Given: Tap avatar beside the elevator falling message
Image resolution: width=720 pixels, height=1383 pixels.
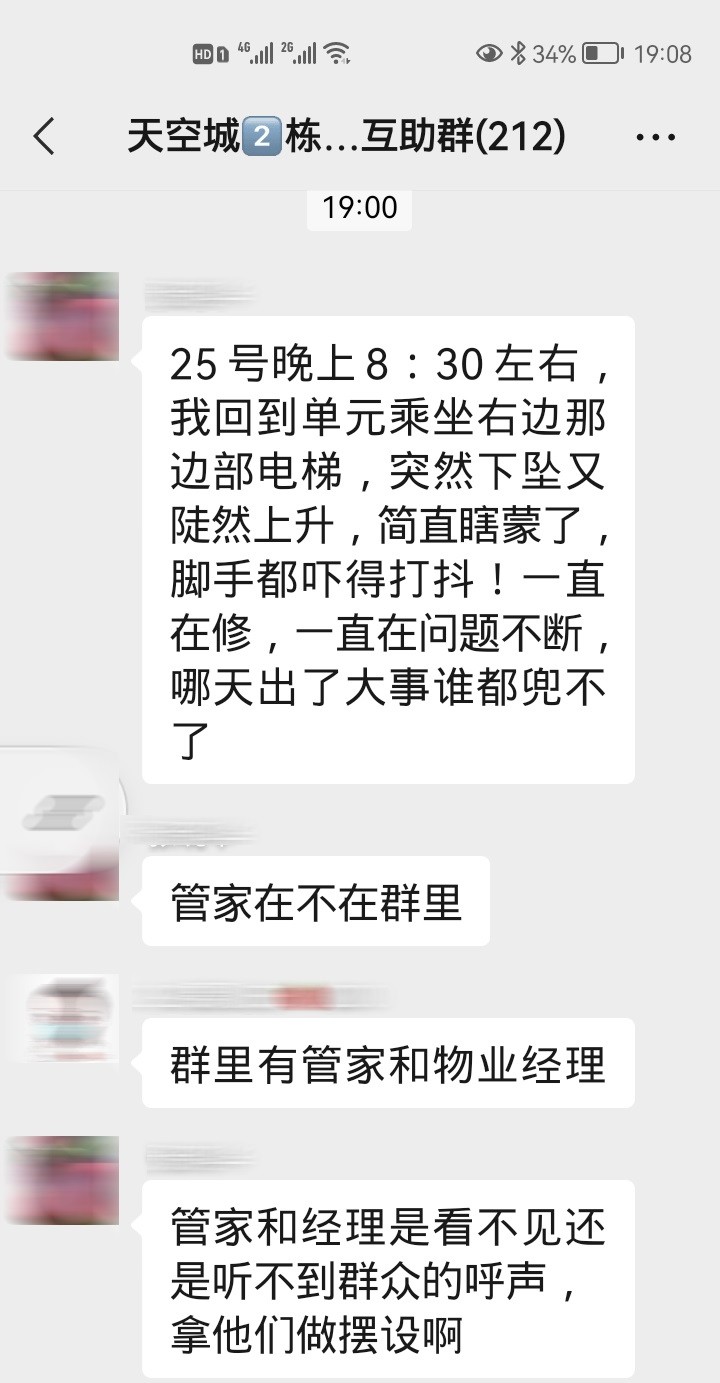Looking at the screenshot, I should pyautogui.click(x=62, y=316).
